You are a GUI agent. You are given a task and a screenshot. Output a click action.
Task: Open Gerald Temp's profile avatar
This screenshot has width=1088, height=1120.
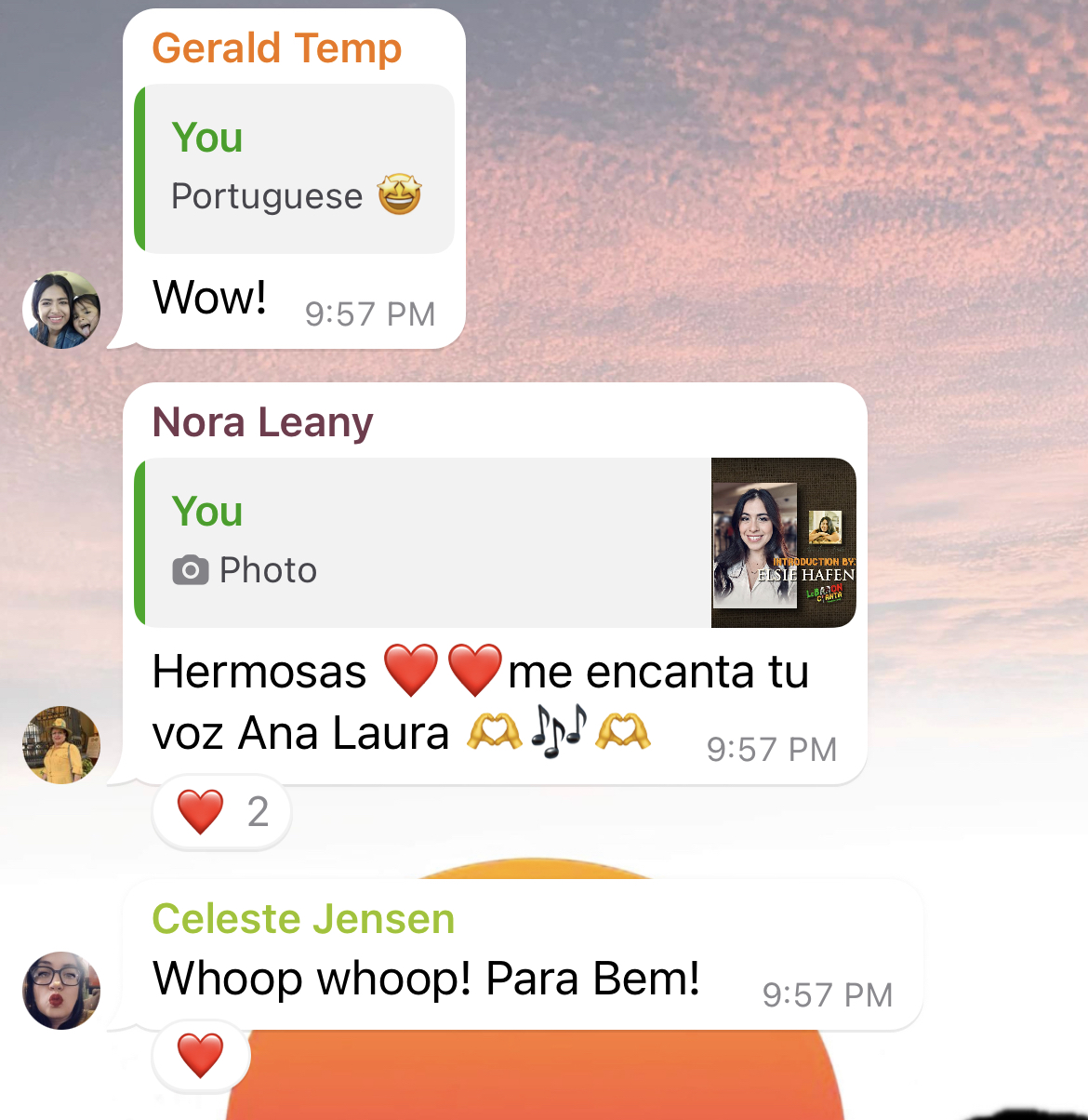[x=61, y=310]
